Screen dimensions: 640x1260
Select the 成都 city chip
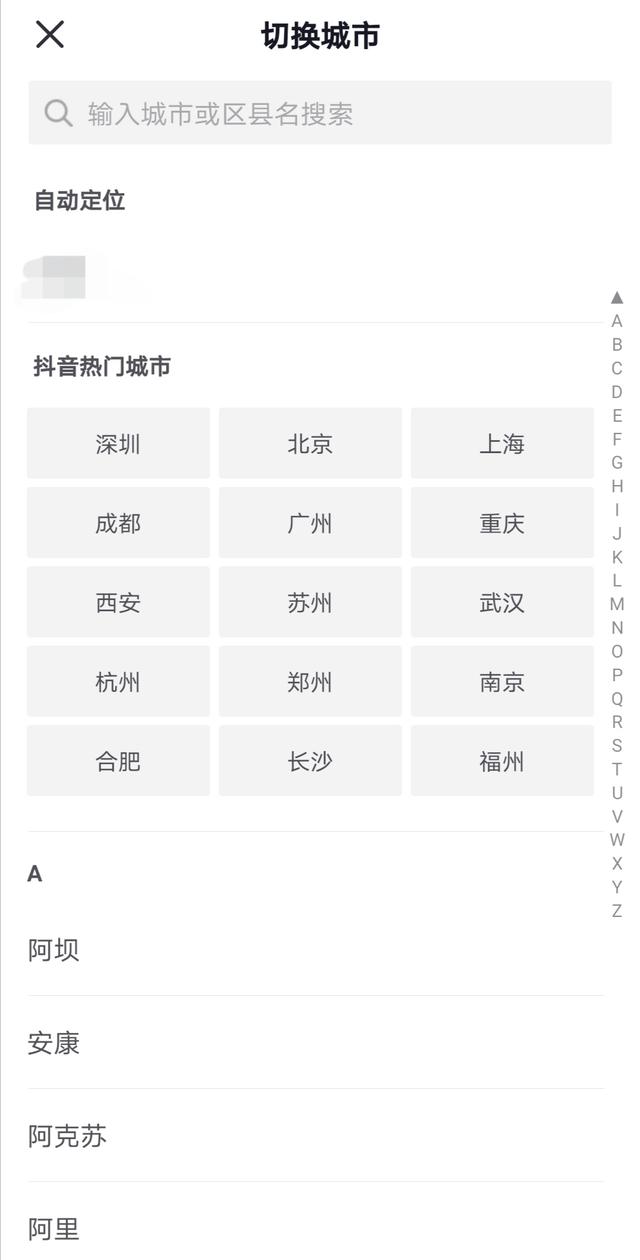[118, 523]
